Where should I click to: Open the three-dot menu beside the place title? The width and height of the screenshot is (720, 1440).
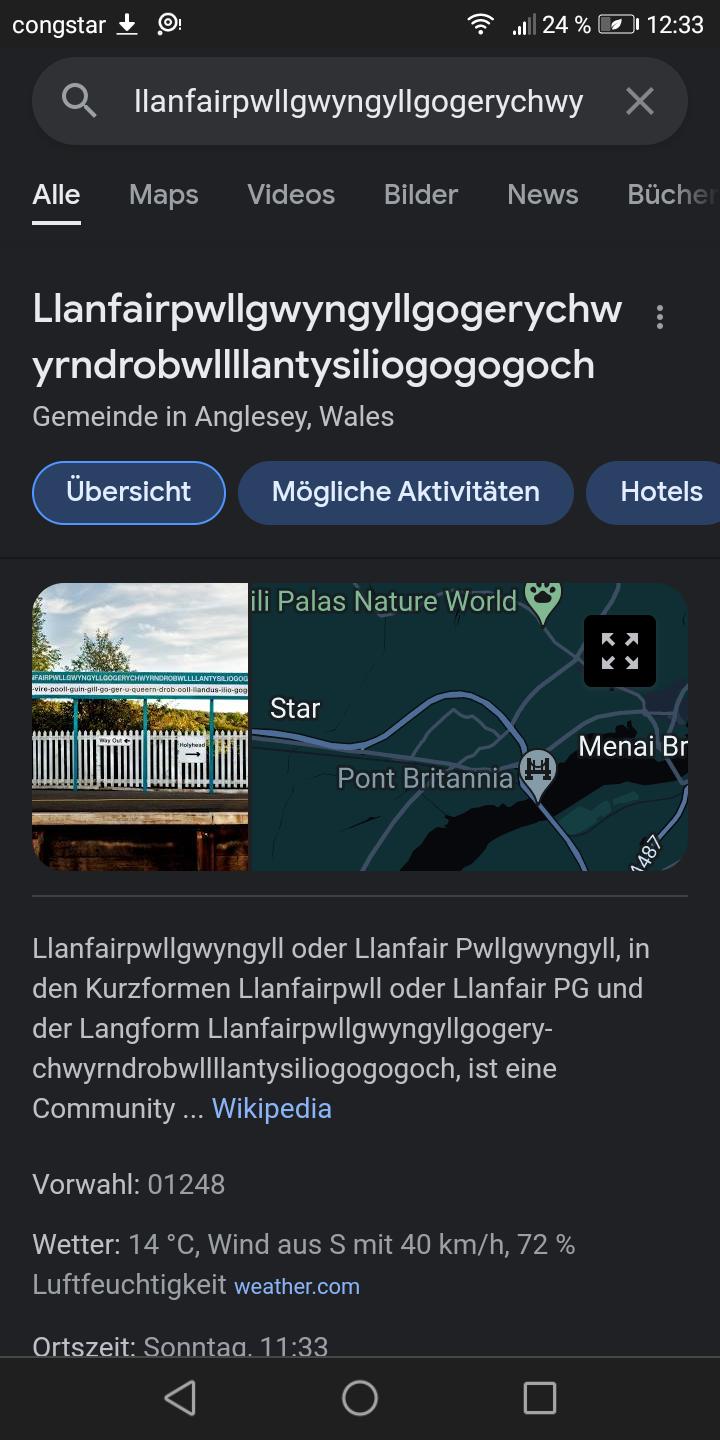[x=659, y=317]
